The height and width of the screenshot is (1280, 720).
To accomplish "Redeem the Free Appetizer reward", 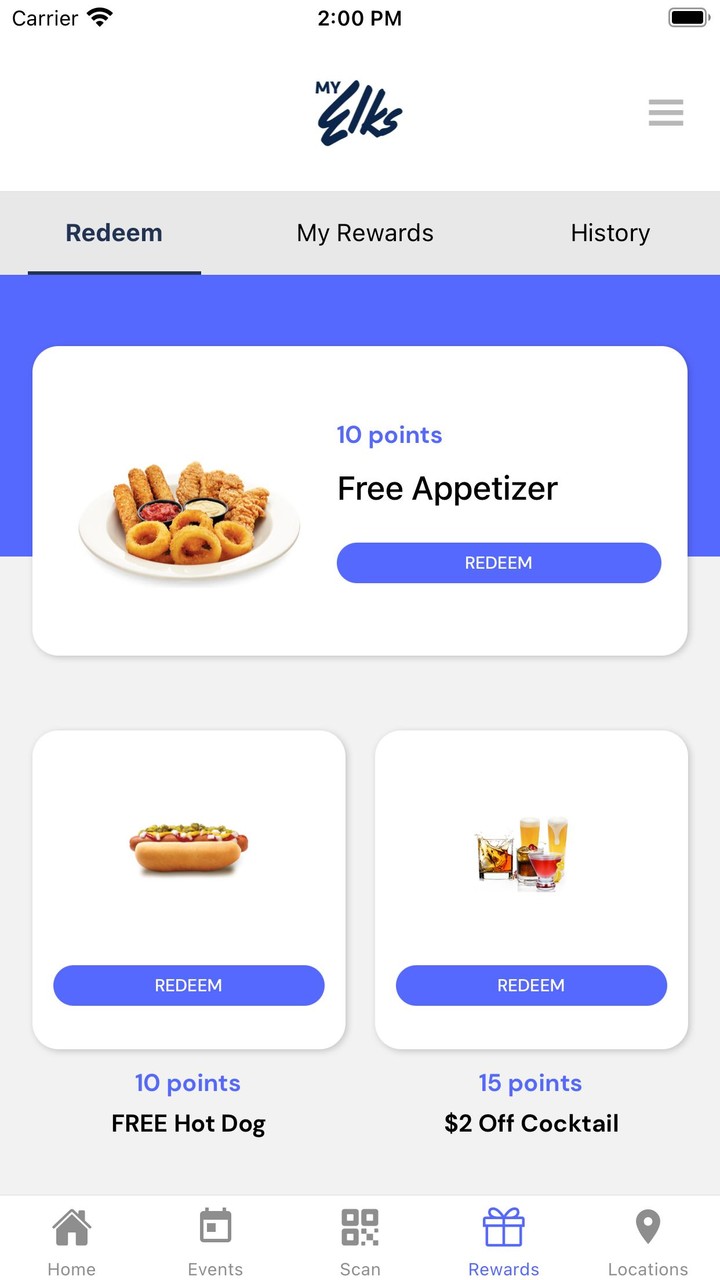I will [498, 563].
